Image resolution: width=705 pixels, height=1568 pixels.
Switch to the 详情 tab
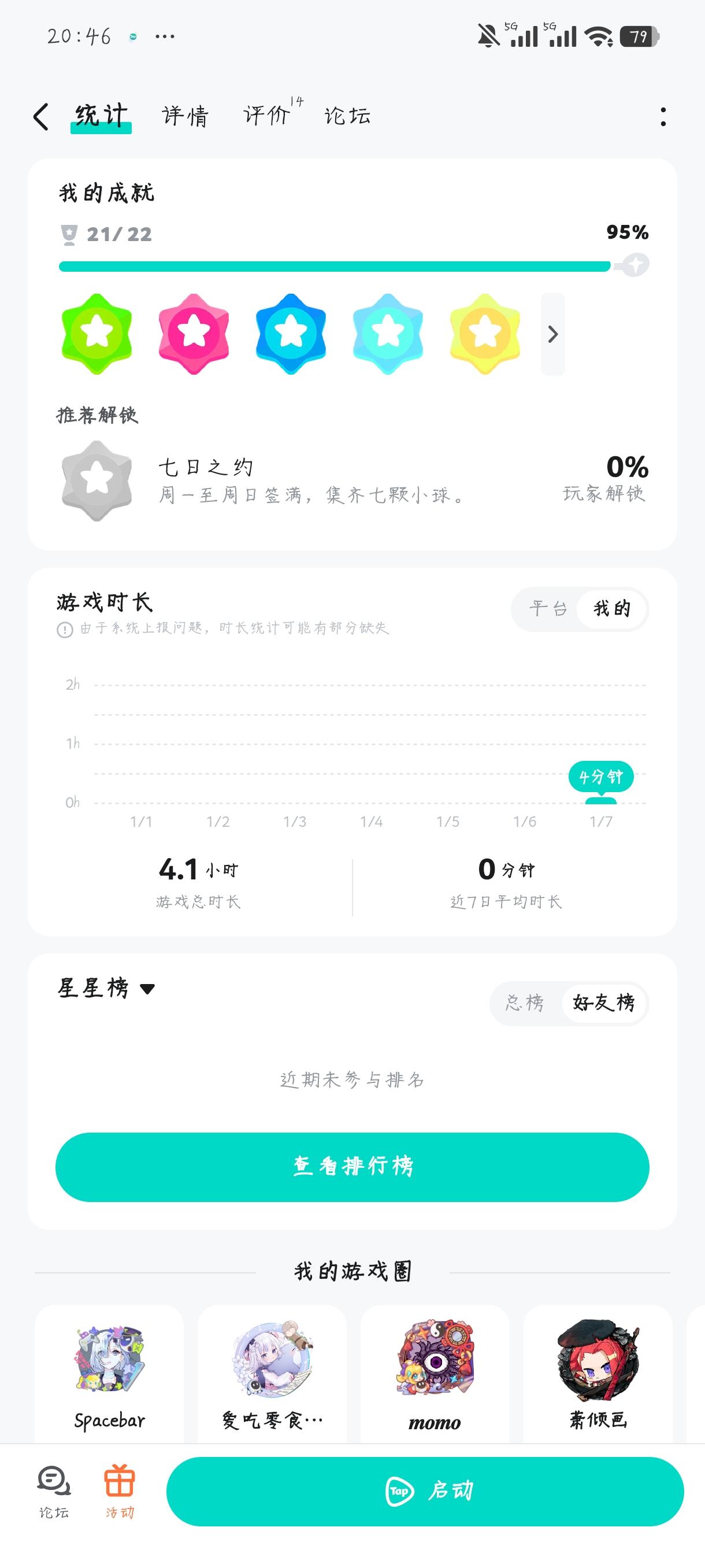click(x=185, y=116)
